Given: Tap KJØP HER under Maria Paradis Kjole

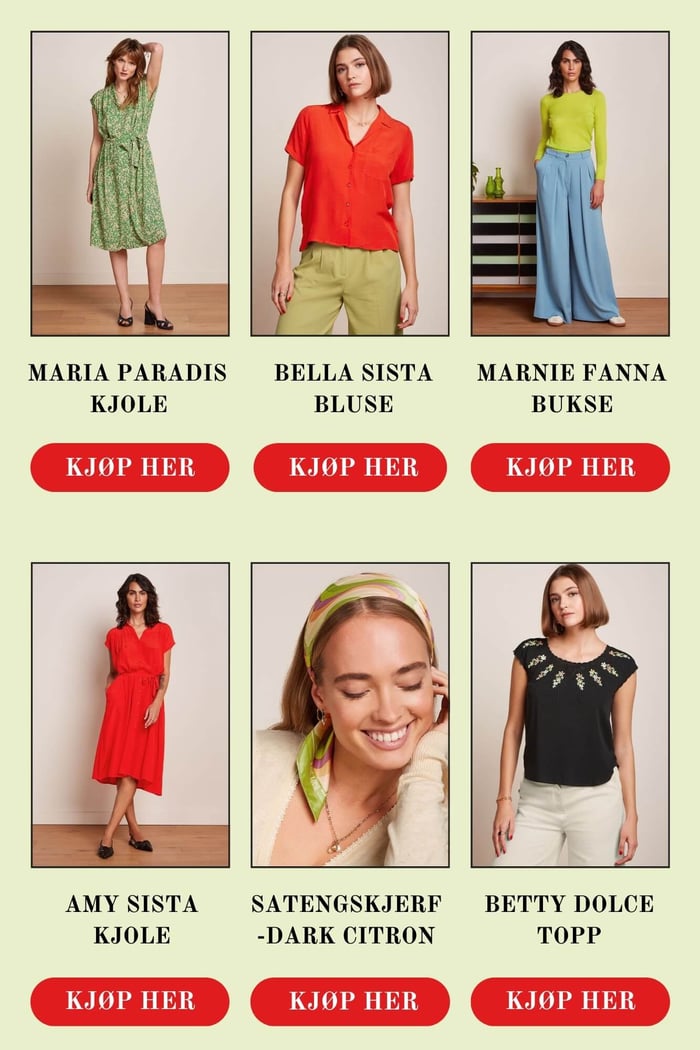Looking at the screenshot, I should [130, 467].
